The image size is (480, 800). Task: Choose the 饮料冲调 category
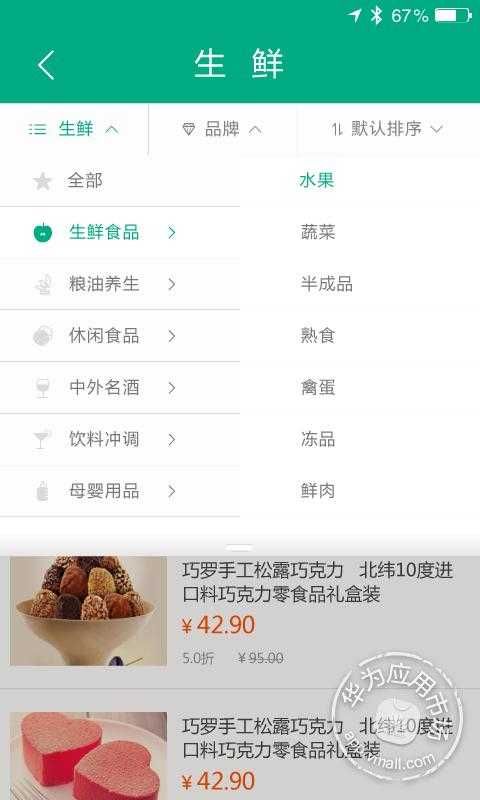tap(120, 439)
